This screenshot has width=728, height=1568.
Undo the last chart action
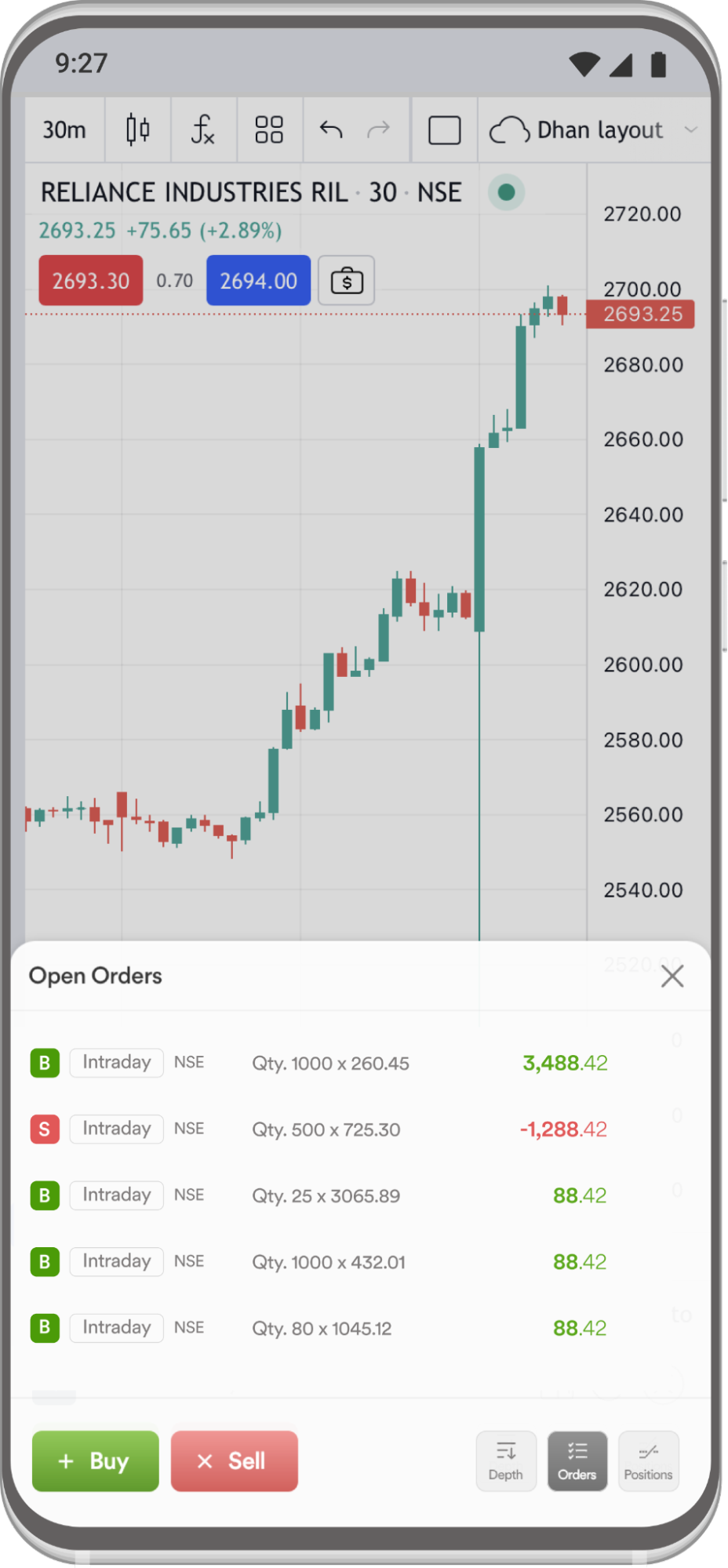point(331,130)
